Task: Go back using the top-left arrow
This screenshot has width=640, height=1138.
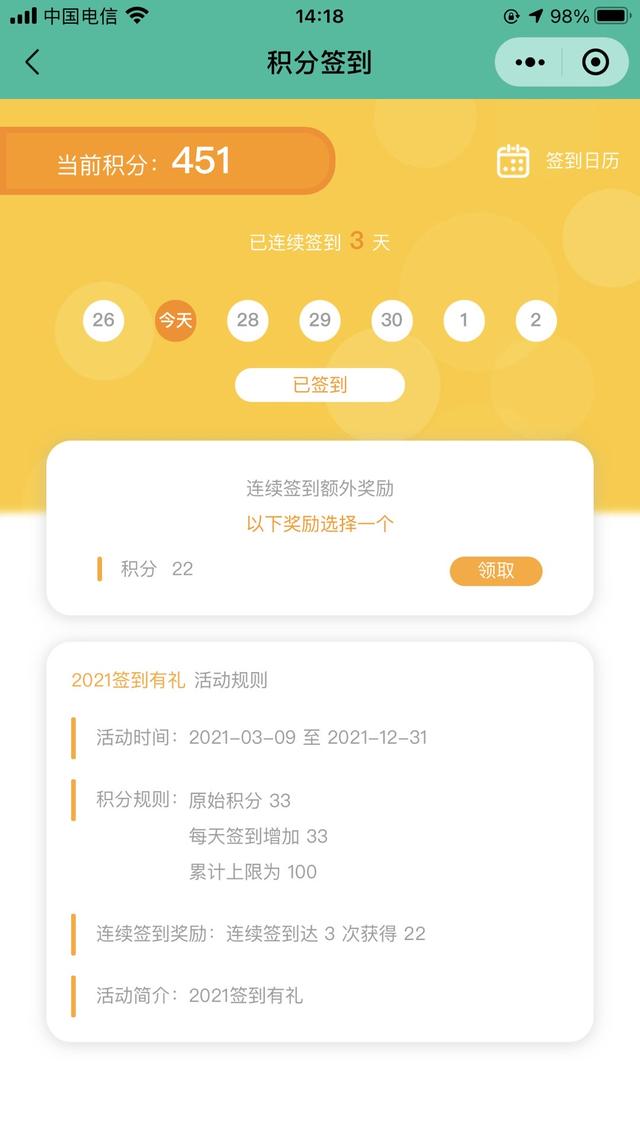Action: pos(32,62)
